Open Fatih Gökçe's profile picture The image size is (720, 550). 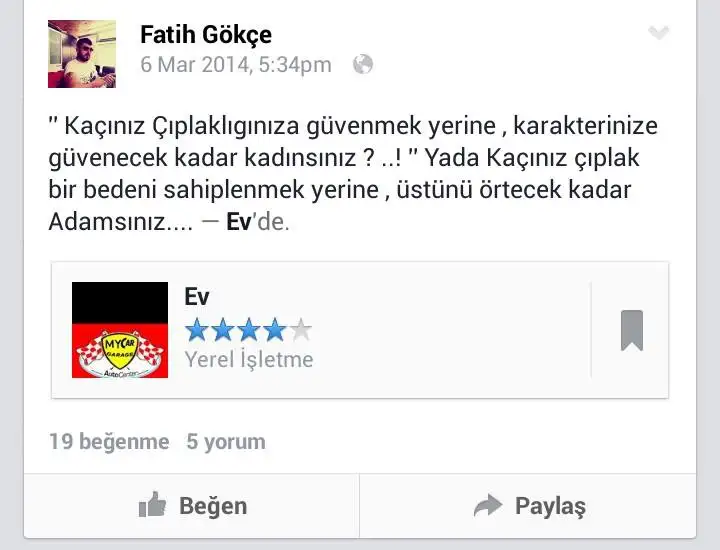(x=82, y=54)
